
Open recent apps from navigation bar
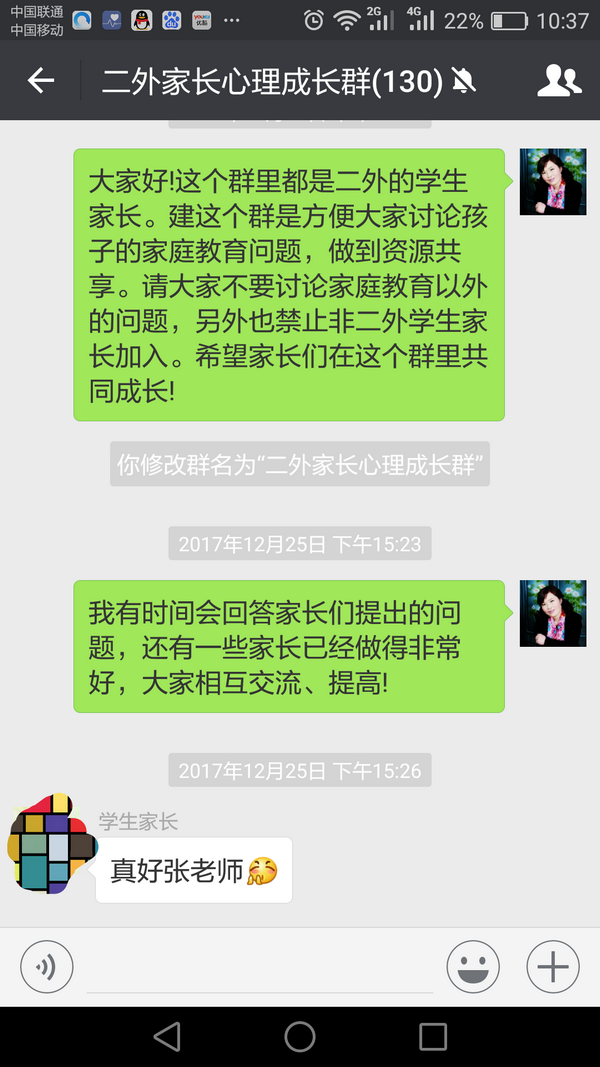(432, 1037)
